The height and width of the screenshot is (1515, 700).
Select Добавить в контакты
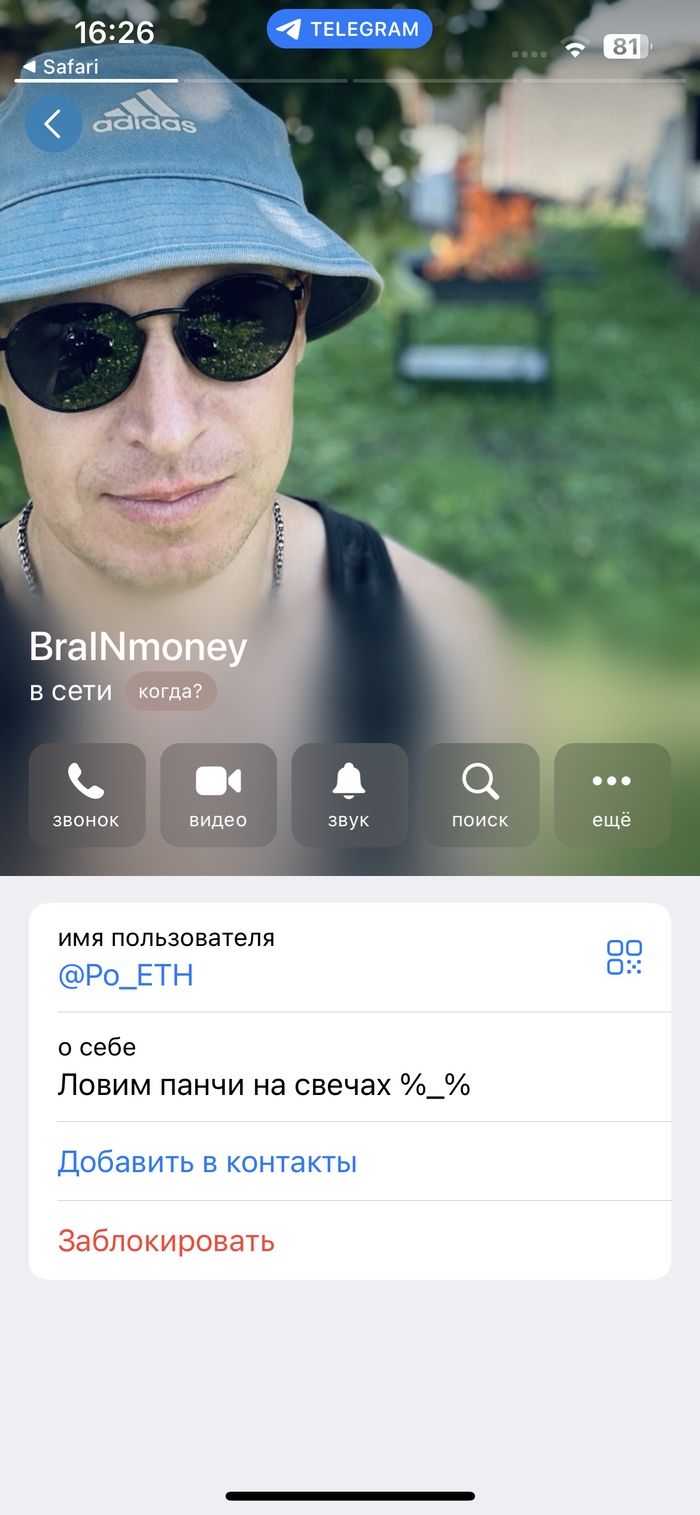click(x=207, y=1162)
